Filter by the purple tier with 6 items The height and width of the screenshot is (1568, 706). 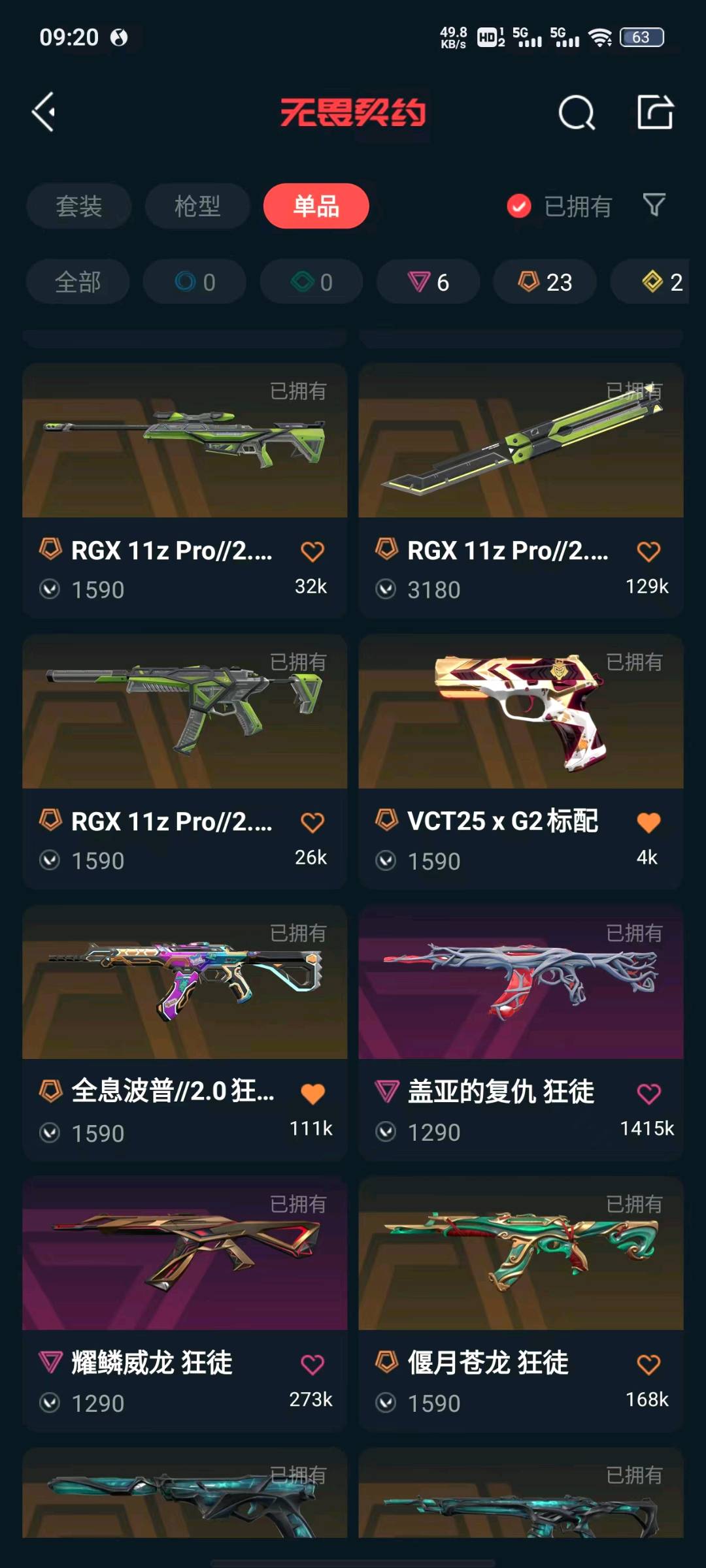(428, 282)
